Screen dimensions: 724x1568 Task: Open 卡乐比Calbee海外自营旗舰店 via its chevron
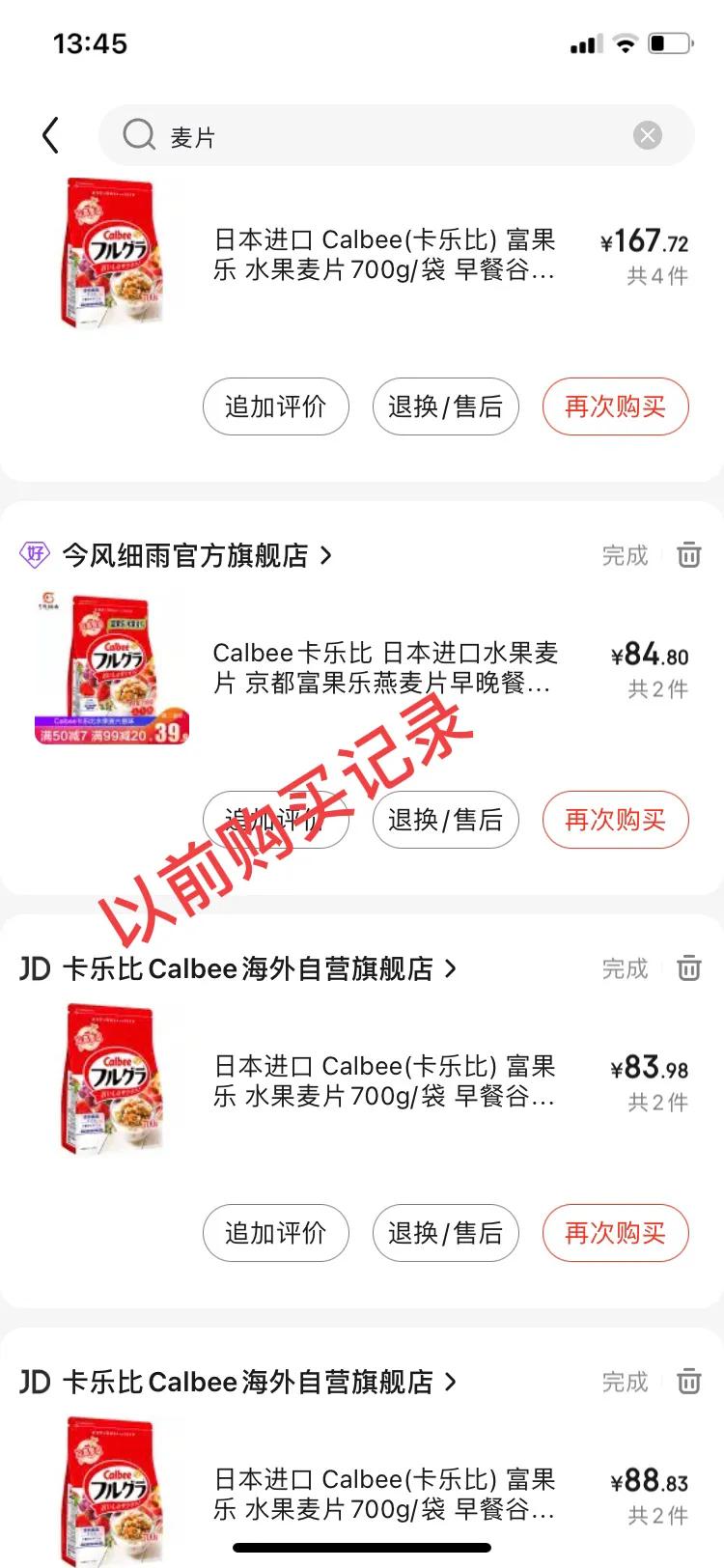click(449, 968)
